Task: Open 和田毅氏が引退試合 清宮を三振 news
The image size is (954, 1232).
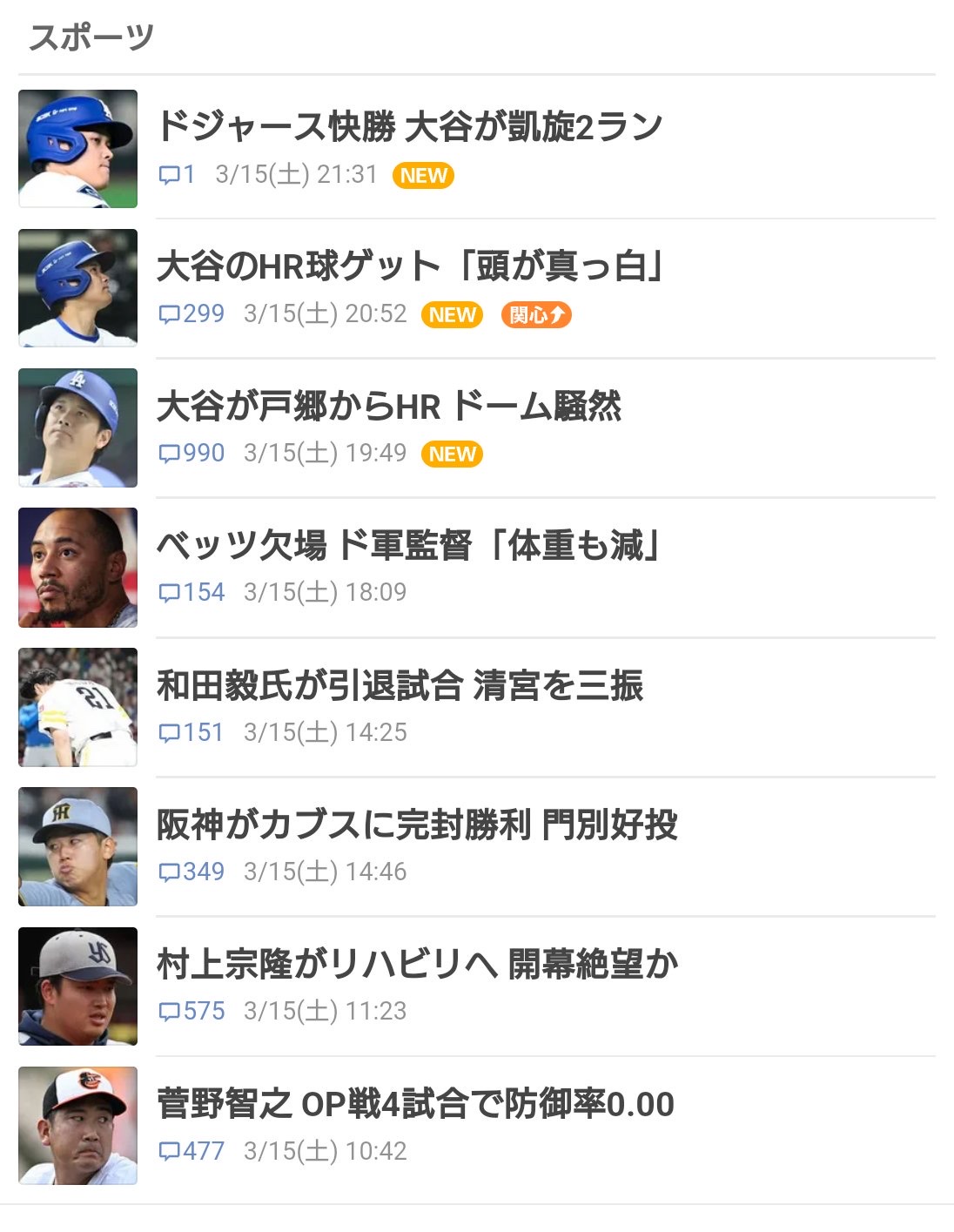Action: coord(400,686)
